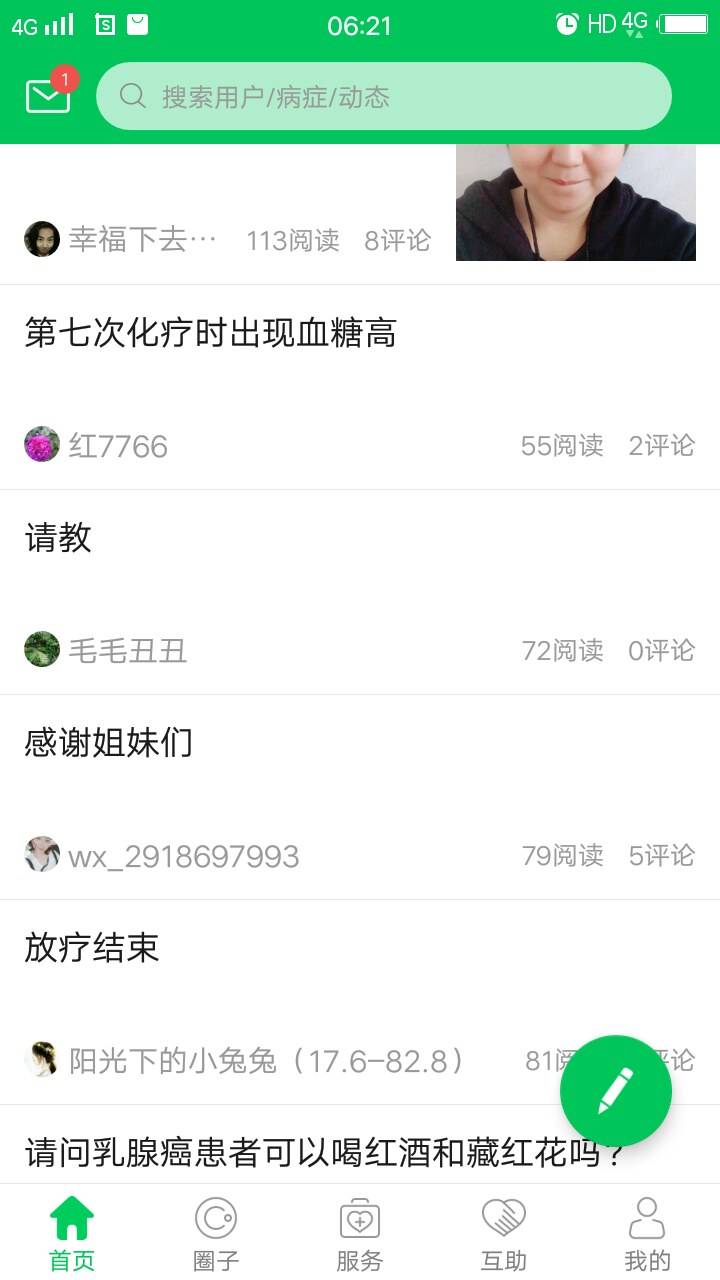Screen dimensions: 720x1280
Task: Open the post "感谢姐妹们"
Action: [x=109, y=743]
